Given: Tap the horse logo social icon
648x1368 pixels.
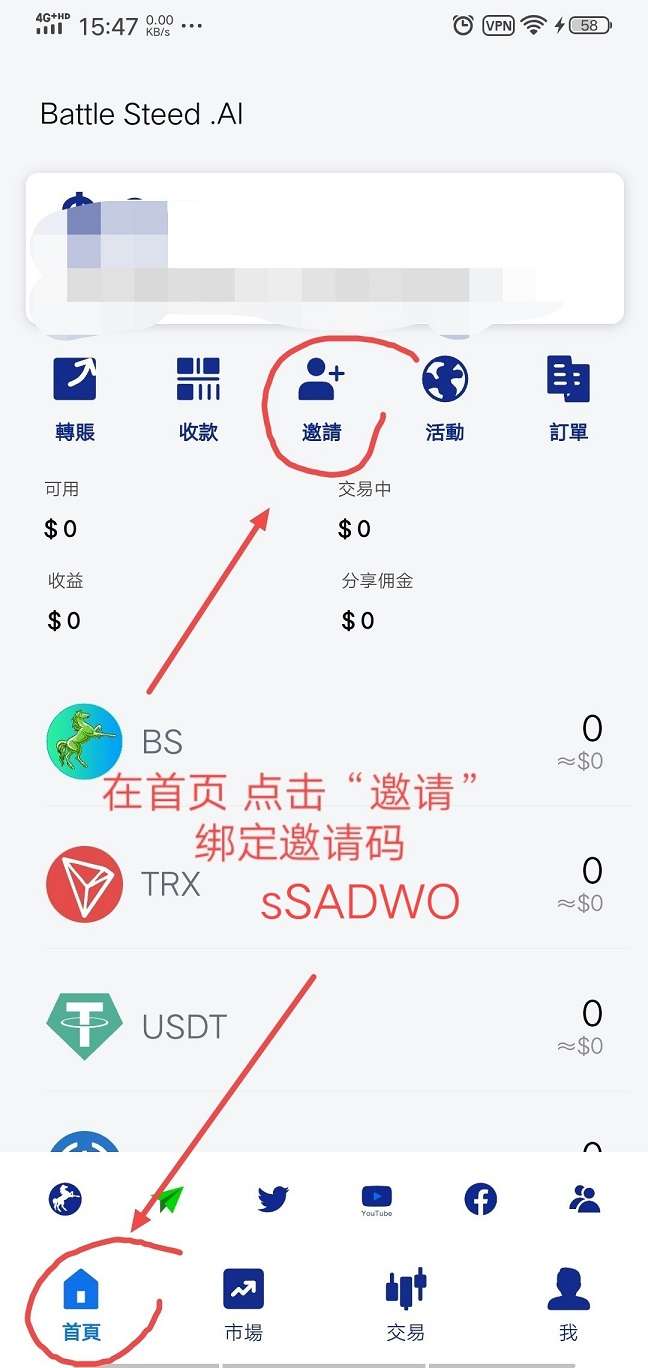Looking at the screenshot, I should tap(65, 1198).
